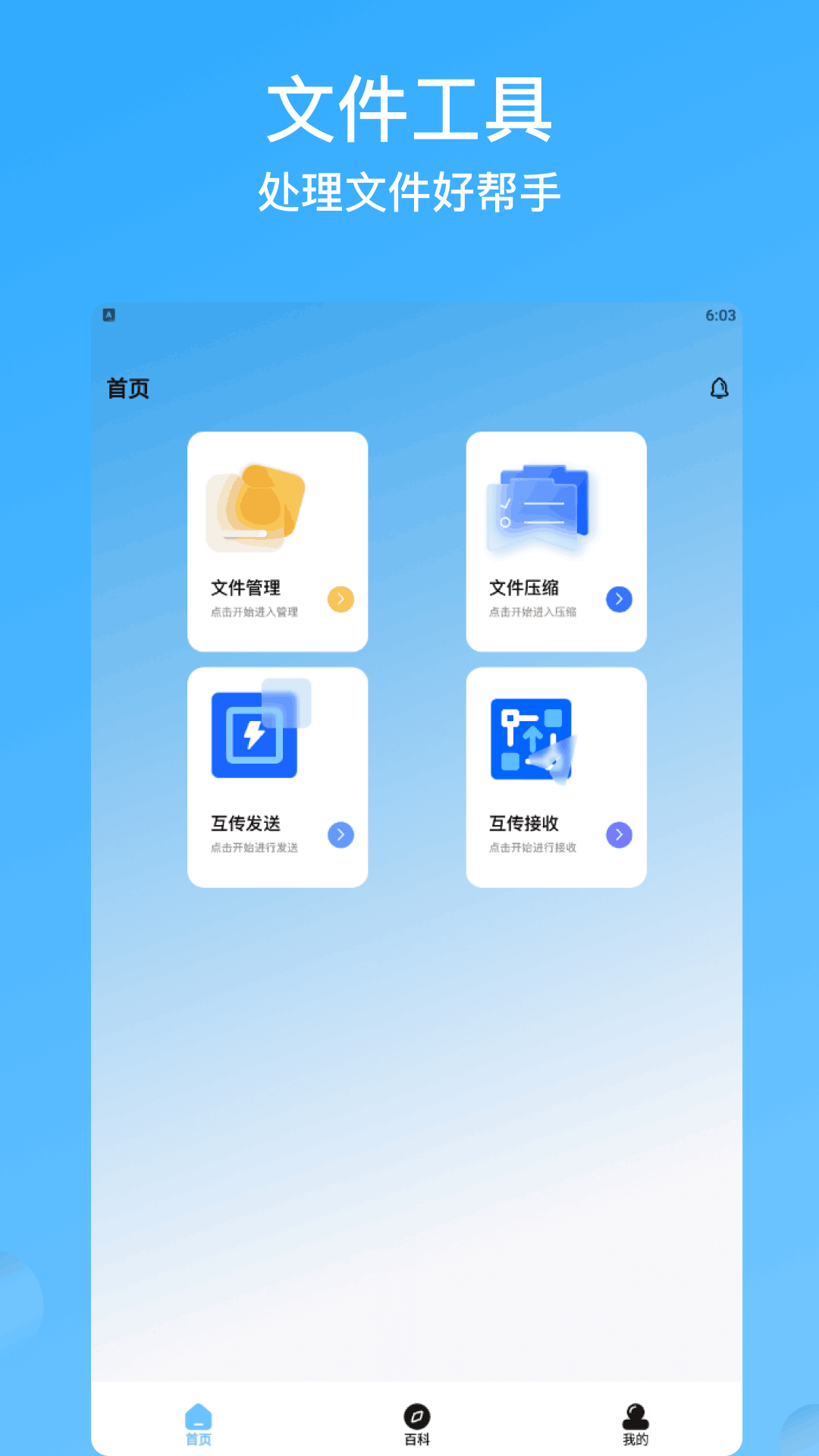Screen dimensions: 819x1456
Task: Open 点击开始进入压缩 link
Action: coord(532,613)
